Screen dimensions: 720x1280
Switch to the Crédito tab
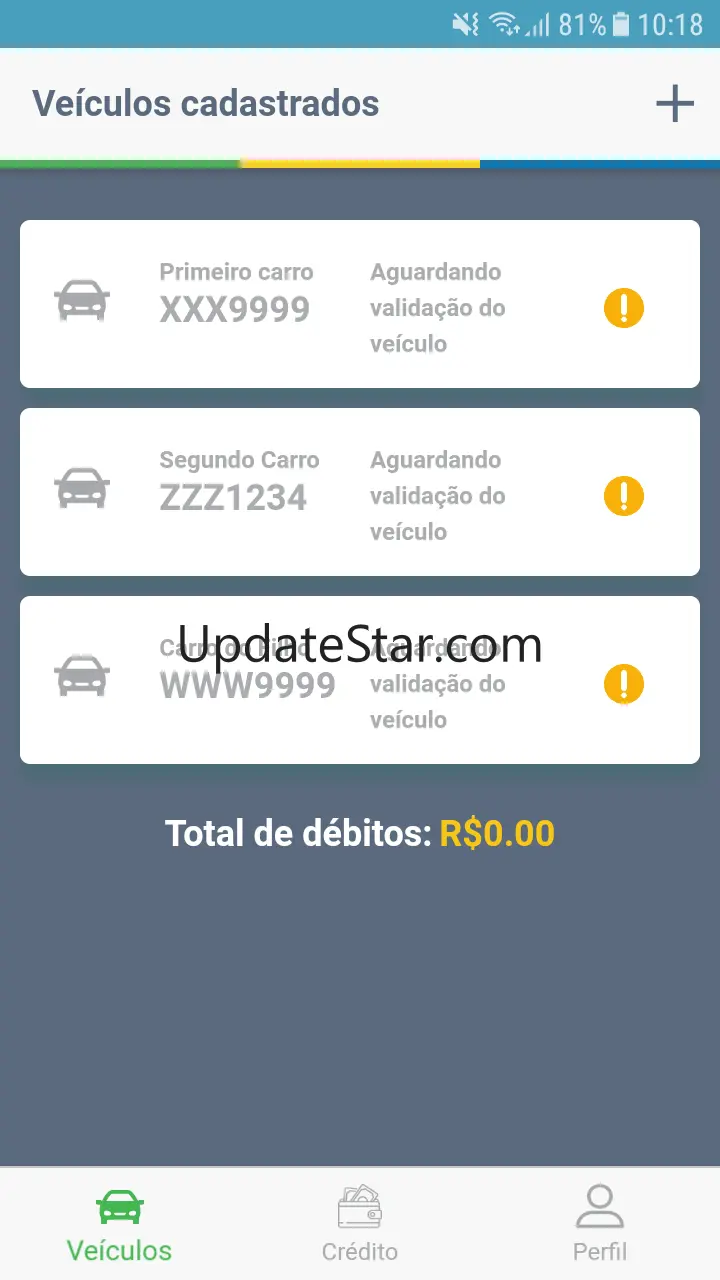coord(360,1224)
